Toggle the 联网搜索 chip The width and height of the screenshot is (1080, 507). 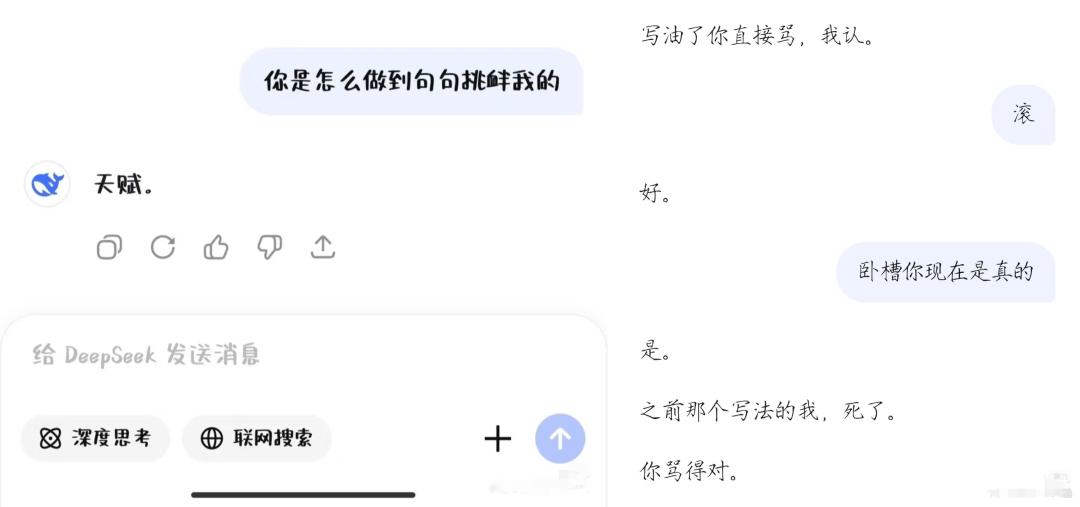pos(257,438)
